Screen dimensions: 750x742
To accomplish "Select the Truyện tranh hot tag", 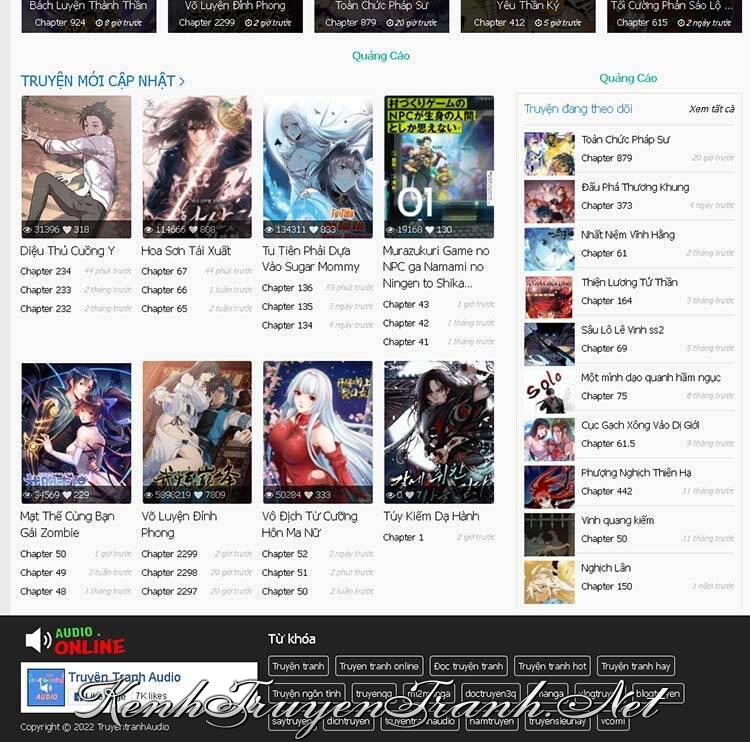I will point(552,666).
